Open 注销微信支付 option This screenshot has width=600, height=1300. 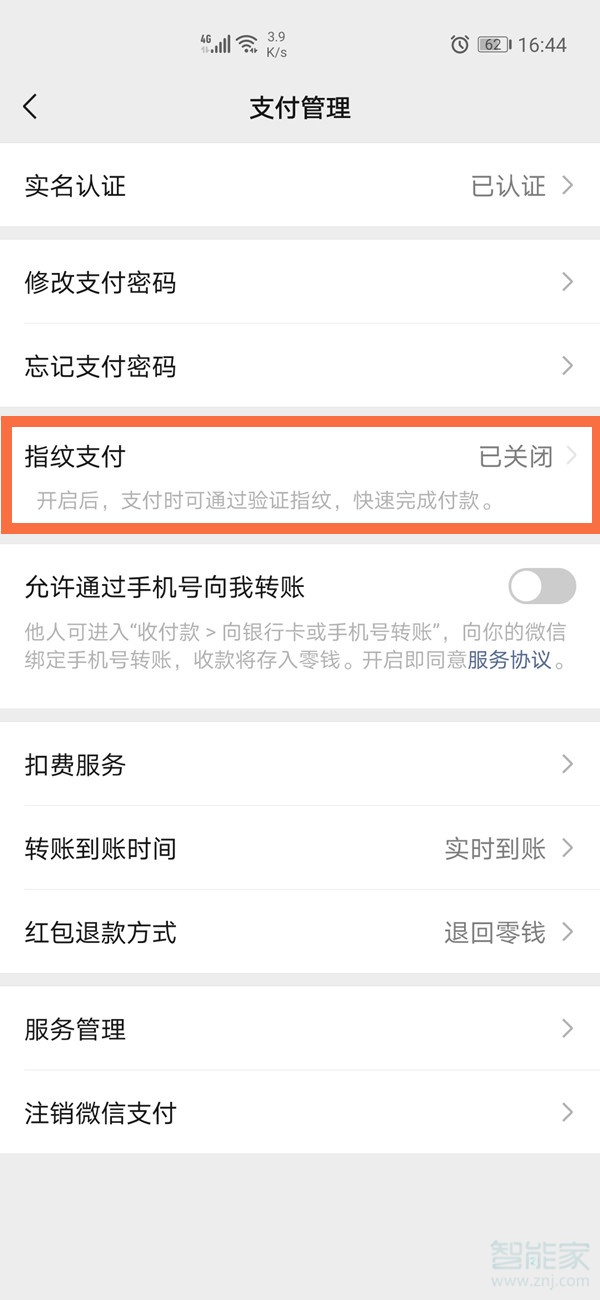click(300, 1113)
